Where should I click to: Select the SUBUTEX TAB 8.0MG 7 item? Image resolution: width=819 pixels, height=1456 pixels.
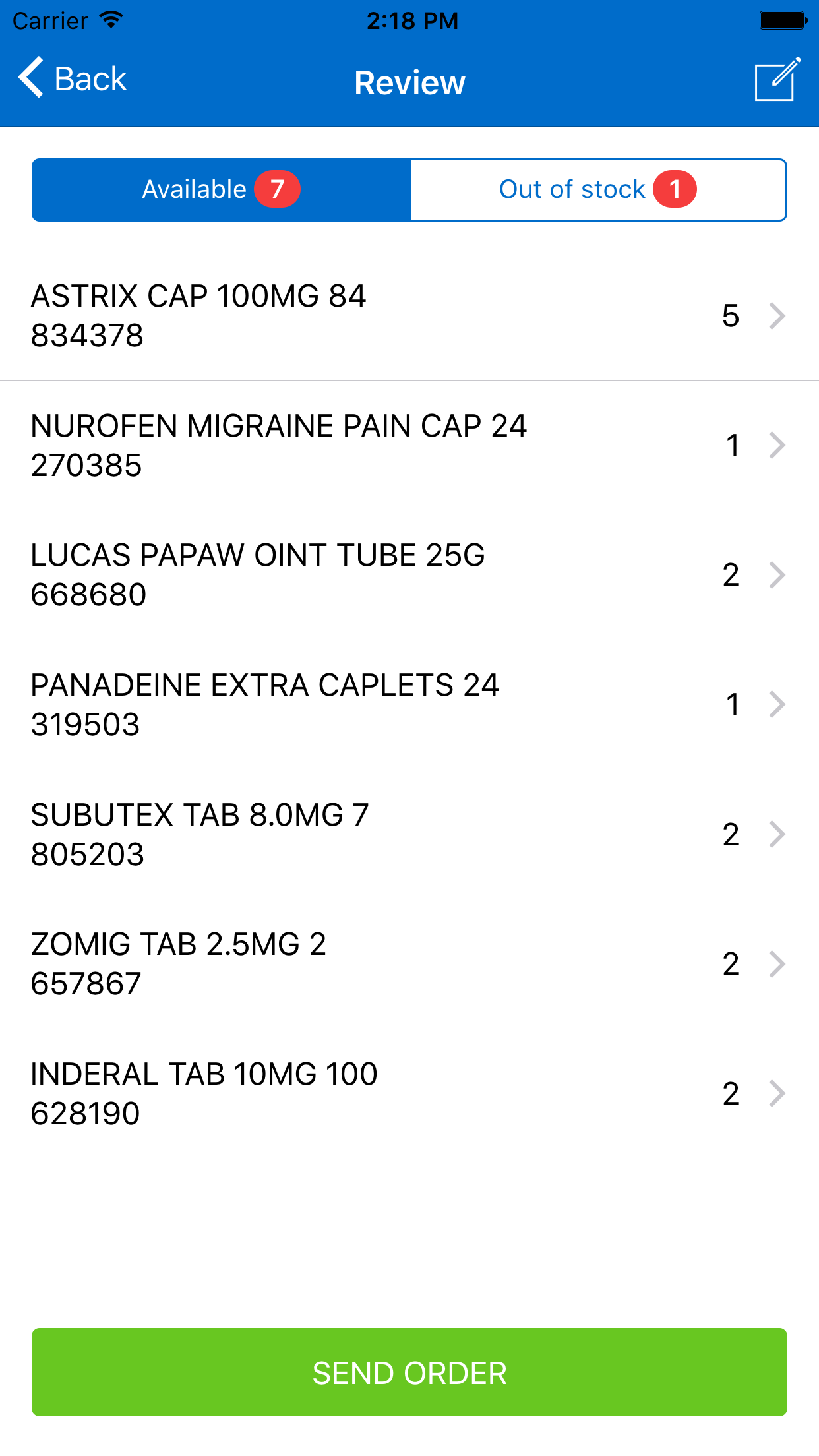409,834
